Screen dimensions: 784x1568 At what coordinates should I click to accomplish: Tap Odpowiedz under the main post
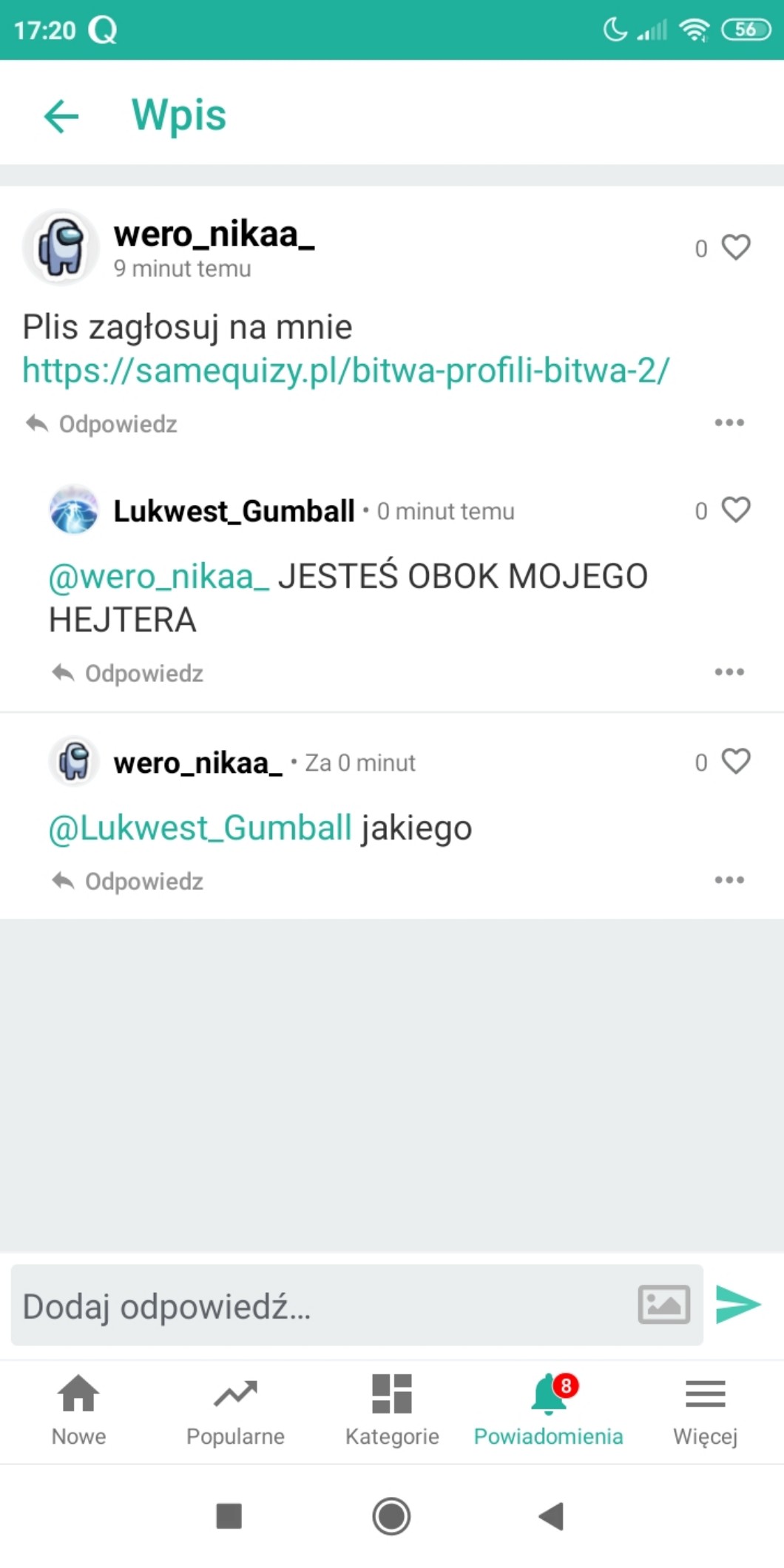[x=102, y=424]
